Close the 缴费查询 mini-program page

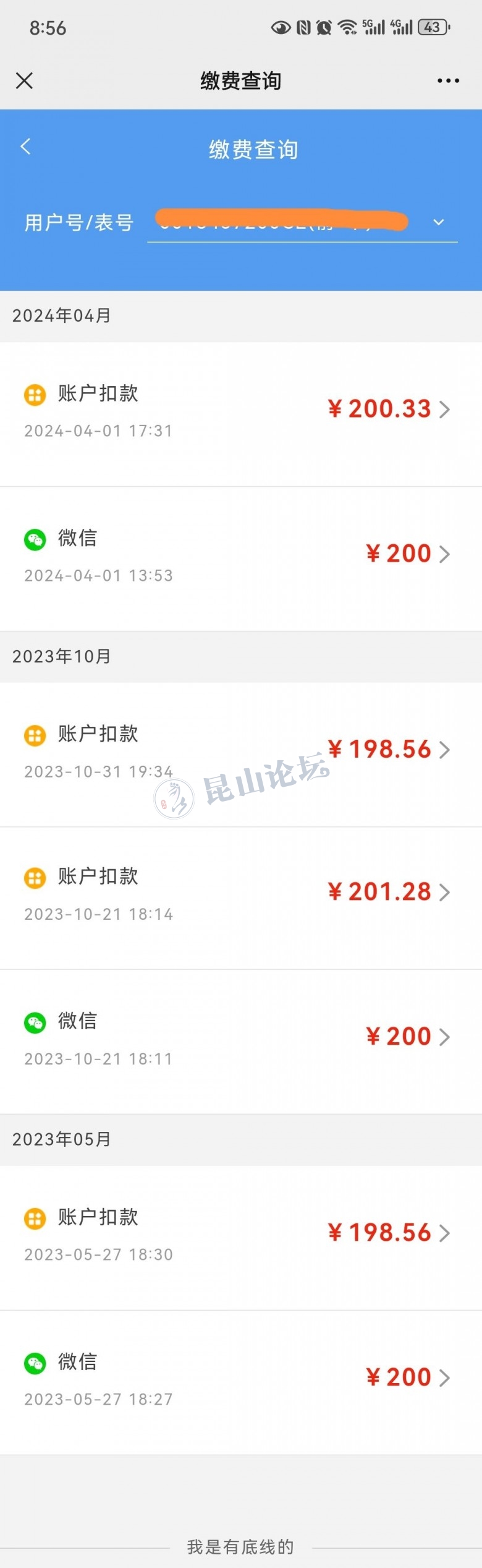[x=24, y=80]
